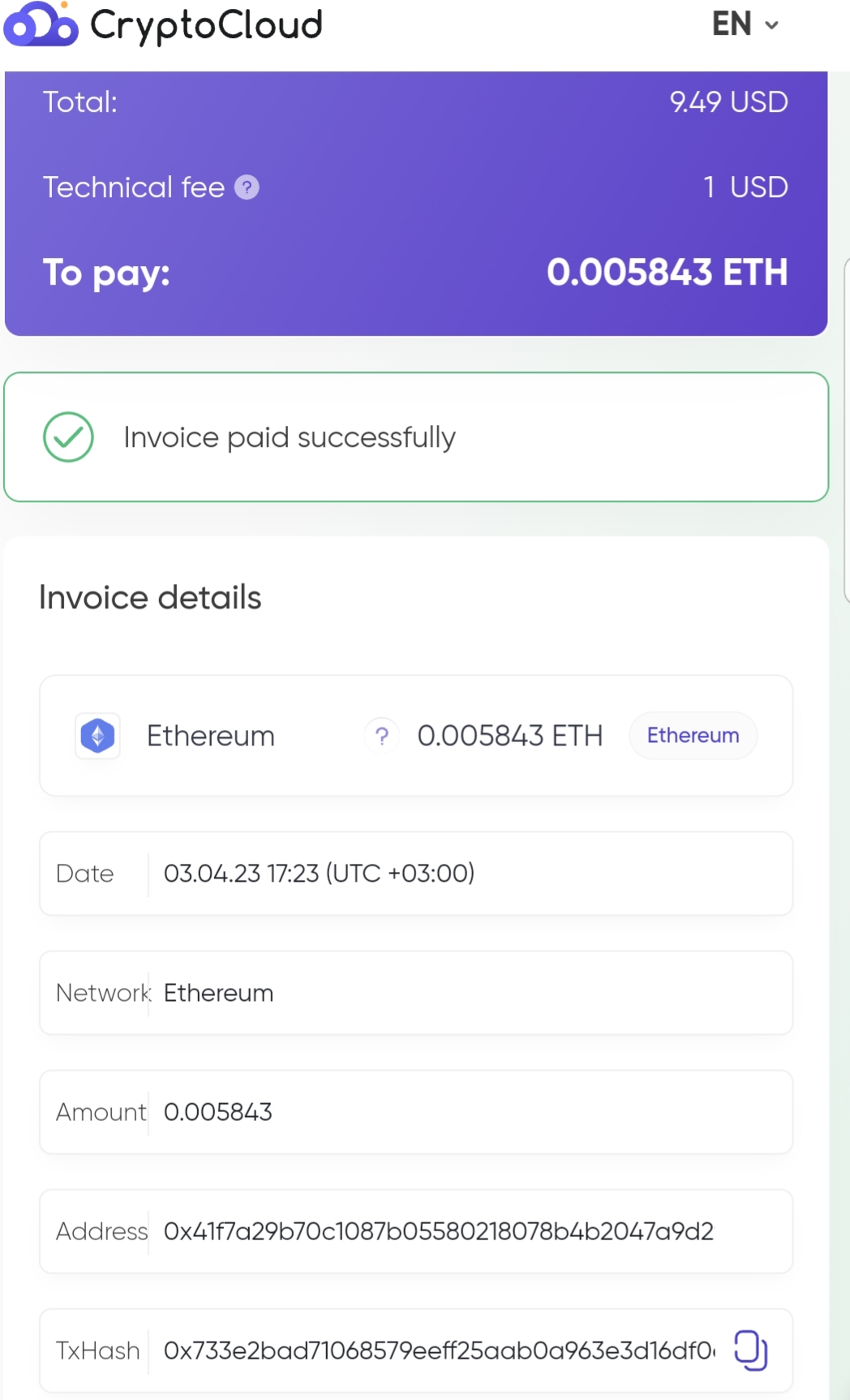Tap the question mark beside 0.005843 ETH
Screen dimensions: 850x1400
click(x=381, y=736)
